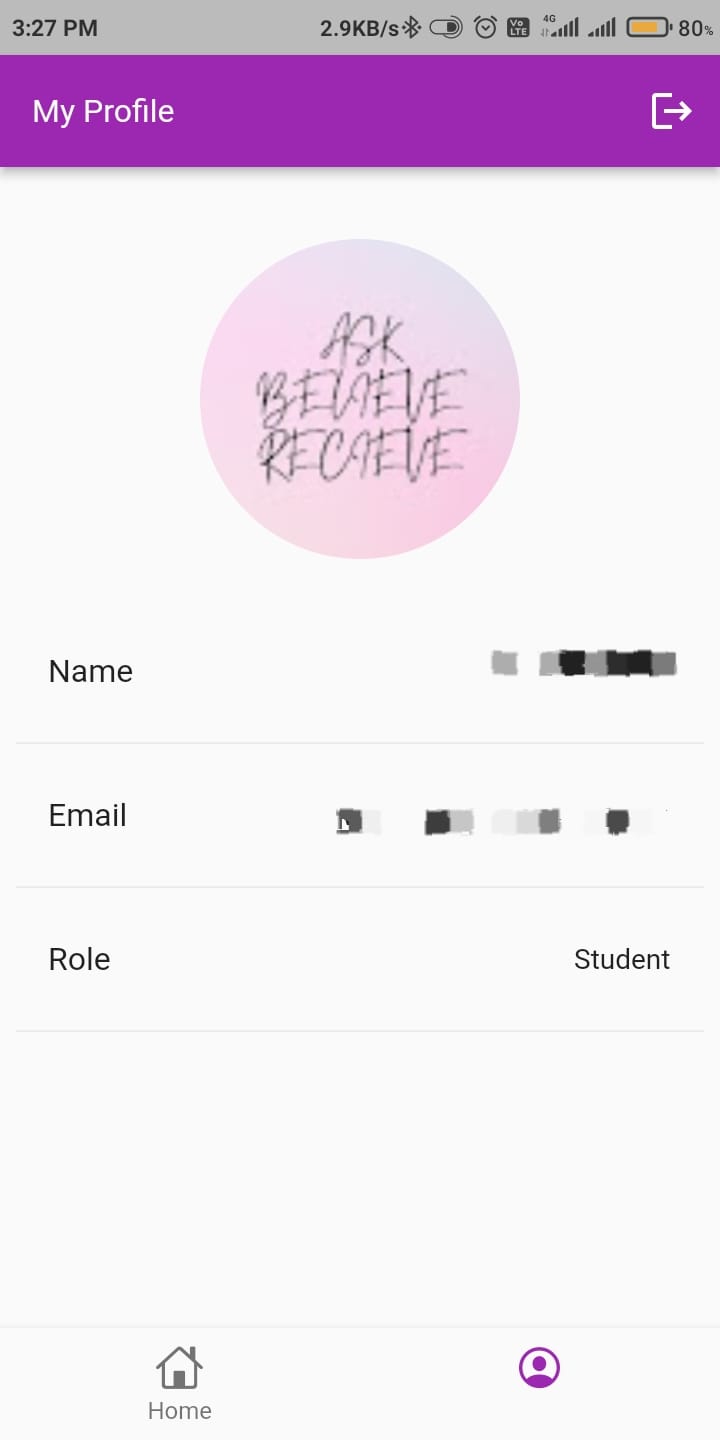Open the profile tab
Viewport: 720px width, 1440px height.
coord(539,1368)
